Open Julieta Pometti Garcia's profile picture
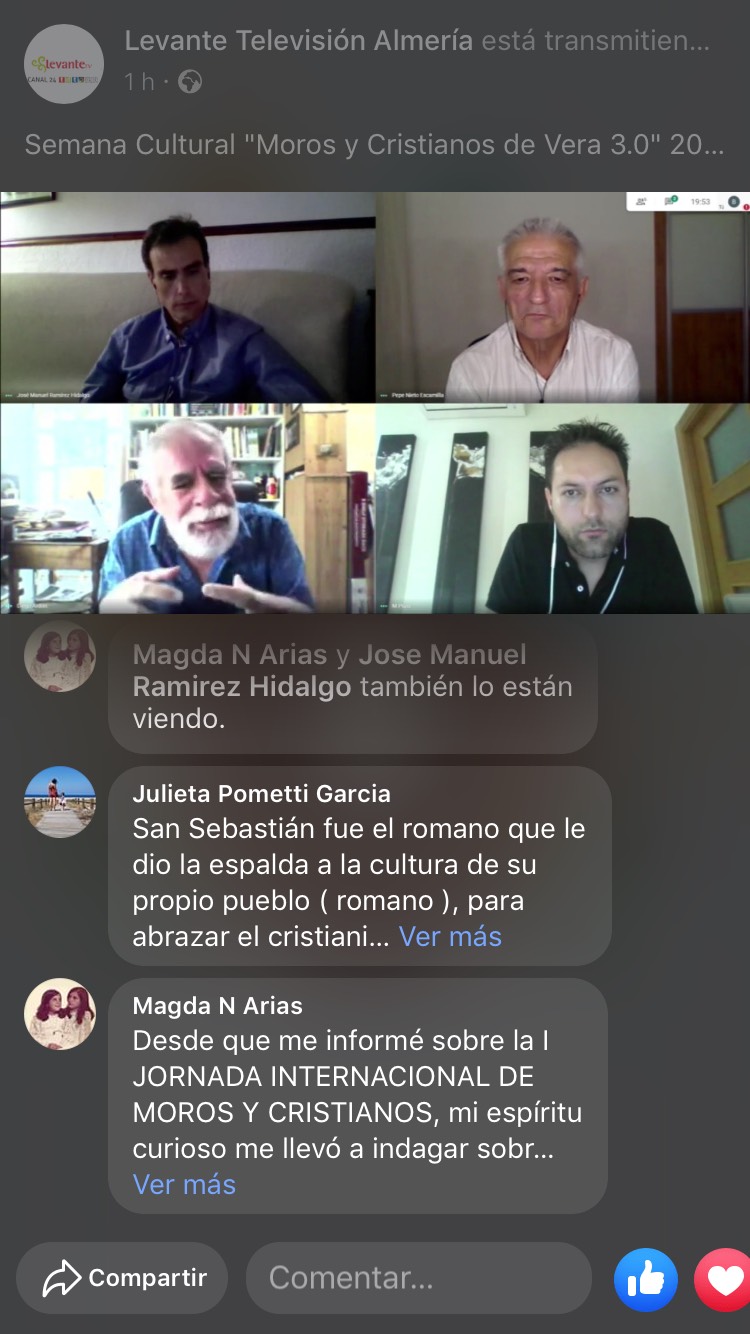This screenshot has height=1334, width=750. 60,802
